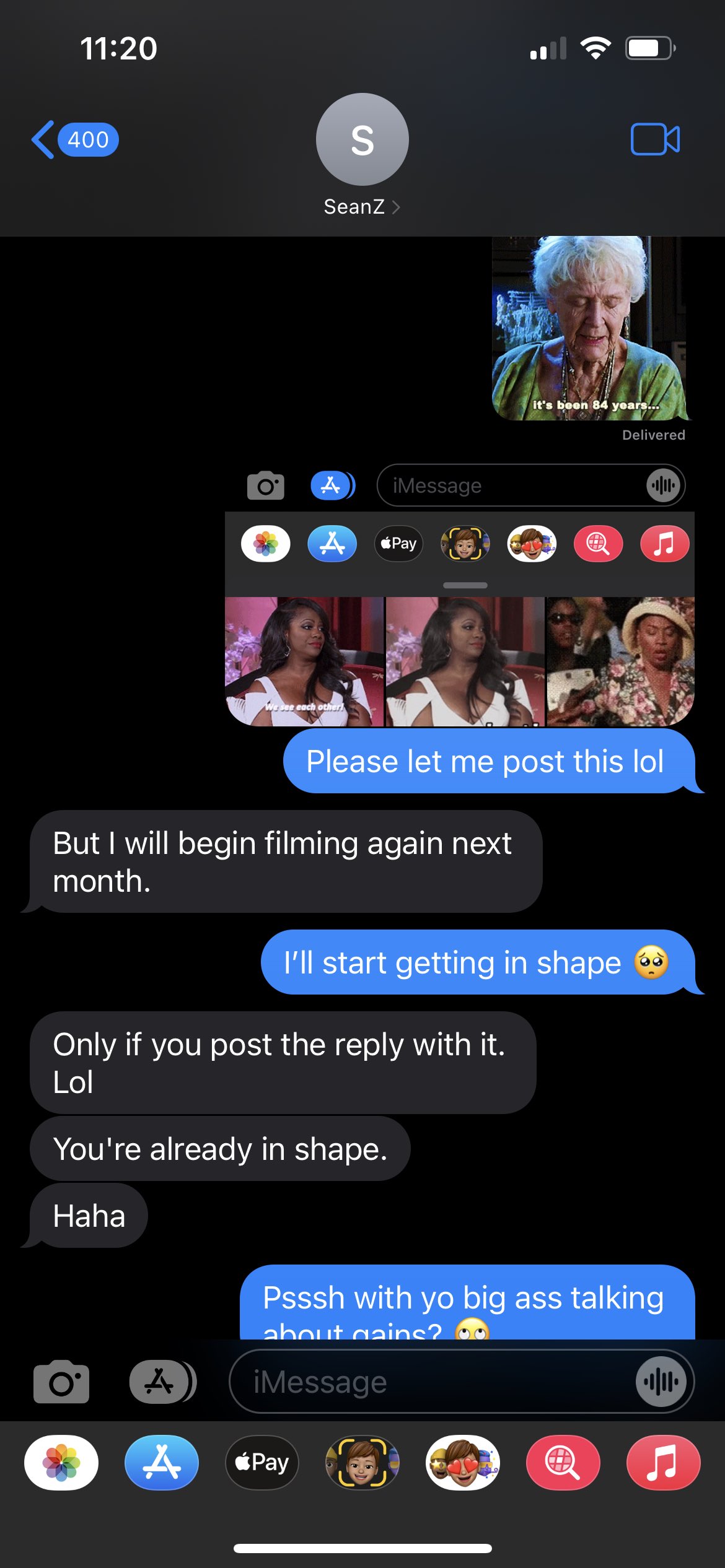Image resolution: width=725 pixels, height=1568 pixels.
Task: Open Photos in the bottom app drawer
Action: coord(61,1462)
